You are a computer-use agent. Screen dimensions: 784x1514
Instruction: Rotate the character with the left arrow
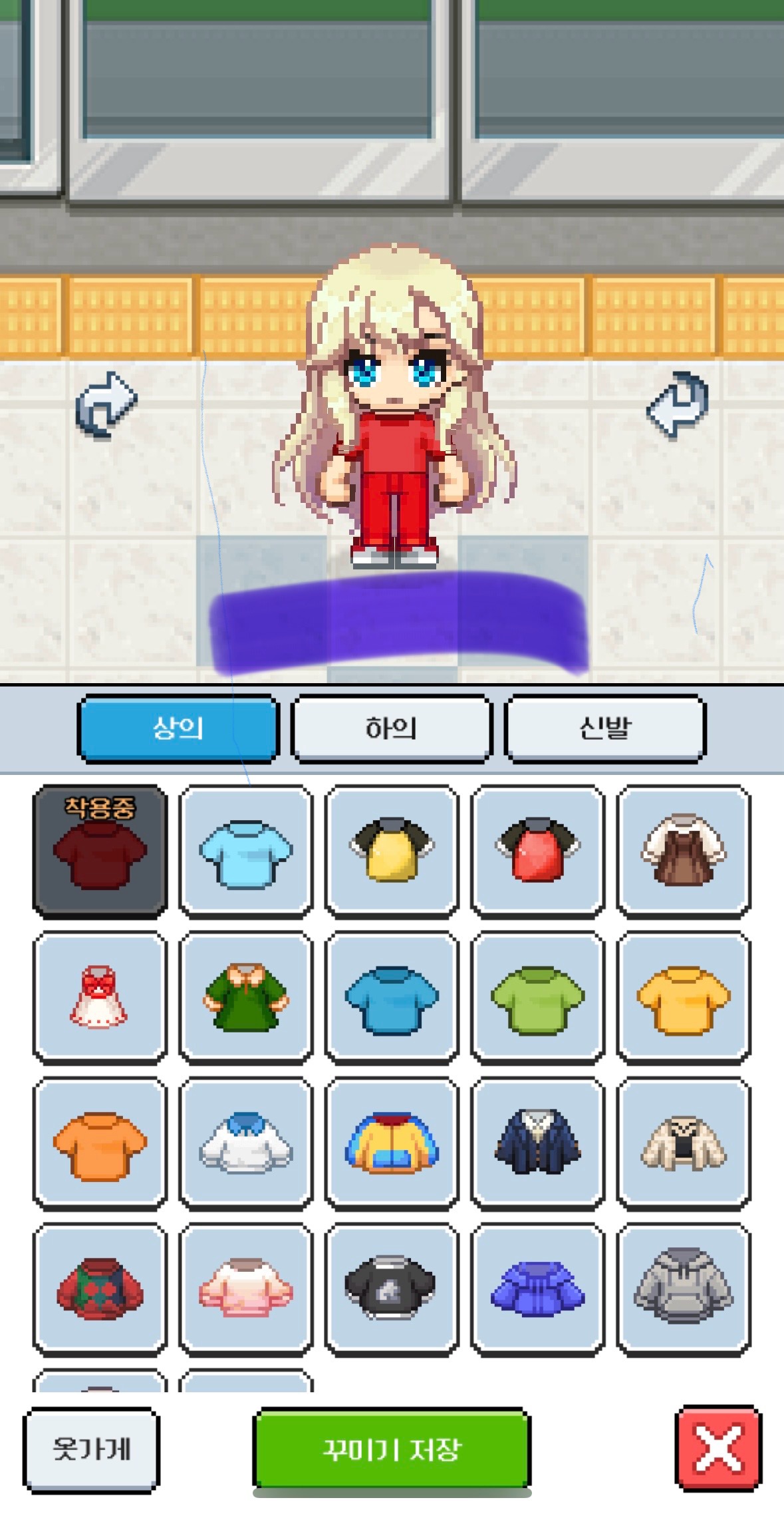tap(106, 404)
